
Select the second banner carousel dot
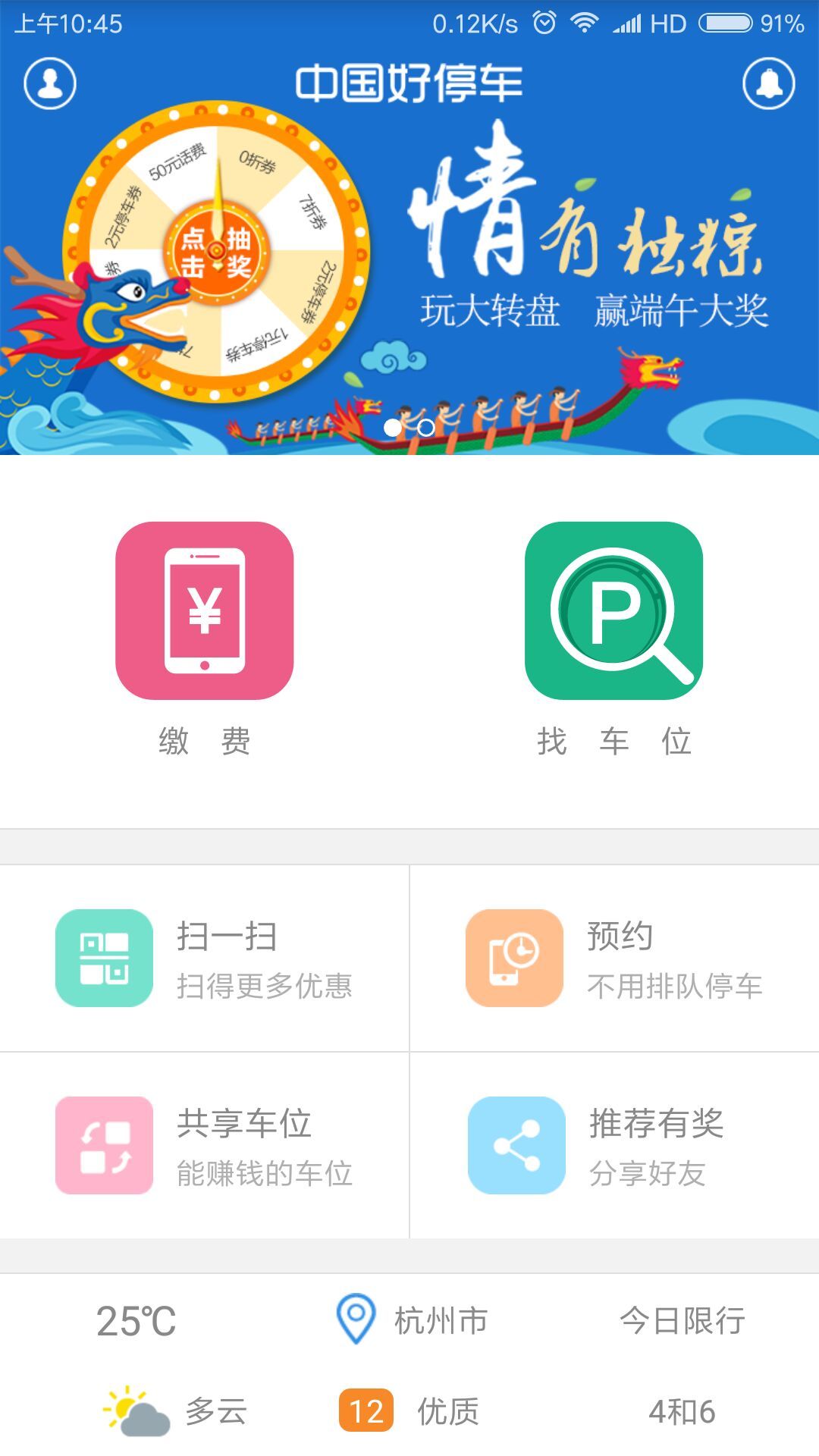coord(425,428)
